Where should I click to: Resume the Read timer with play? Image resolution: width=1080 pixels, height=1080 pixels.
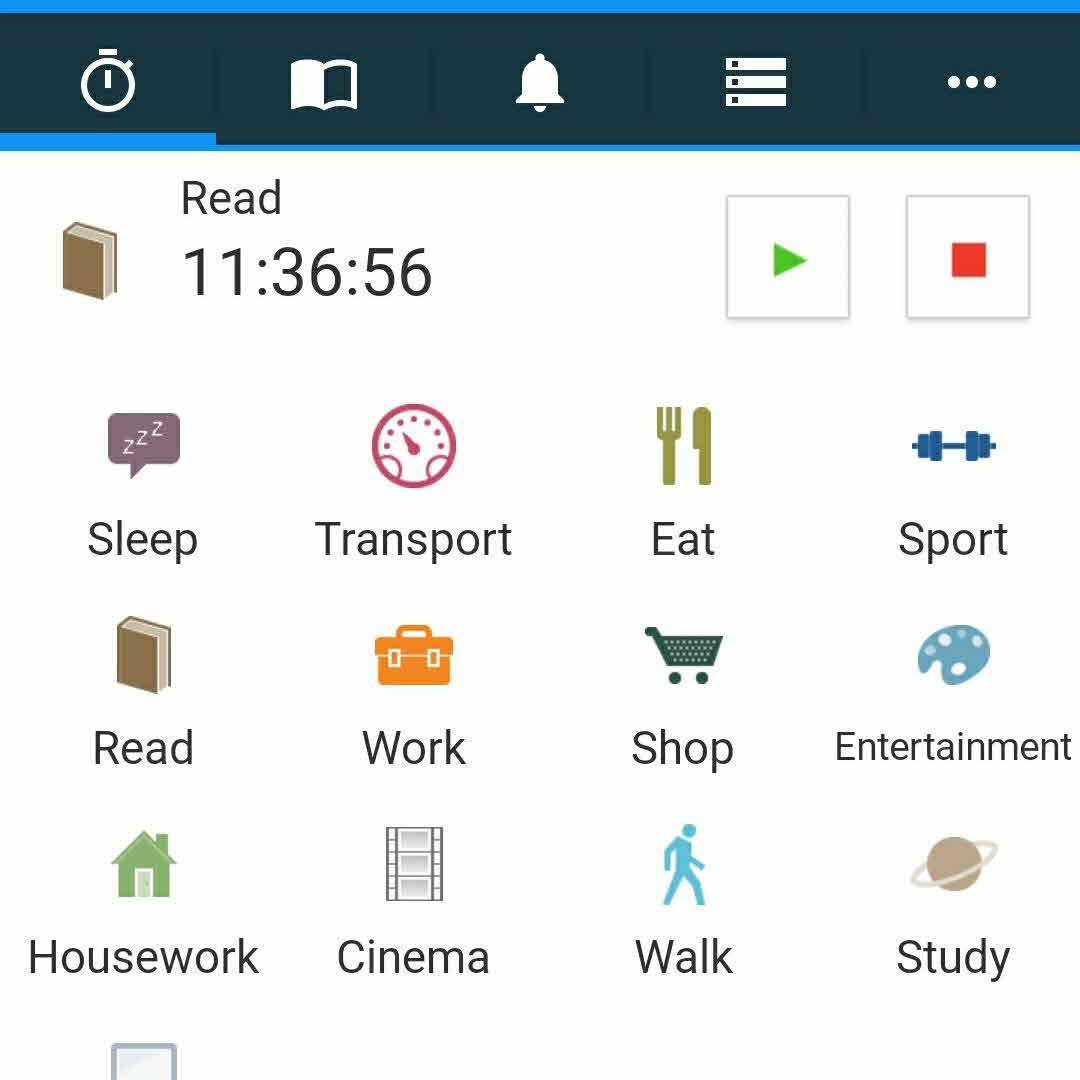(788, 258)
